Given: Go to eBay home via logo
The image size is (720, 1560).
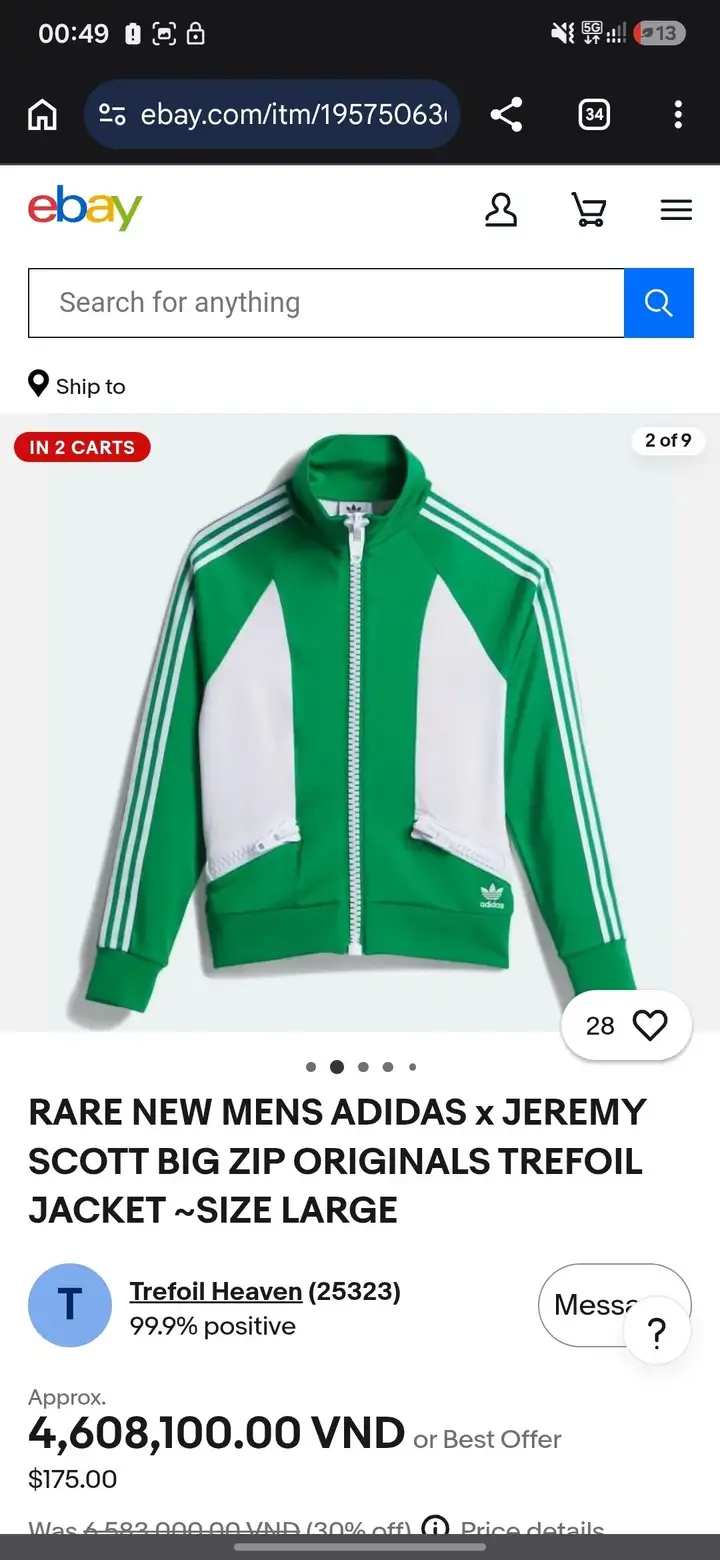Looking at the screenshot, I should (x=85, y=209).
